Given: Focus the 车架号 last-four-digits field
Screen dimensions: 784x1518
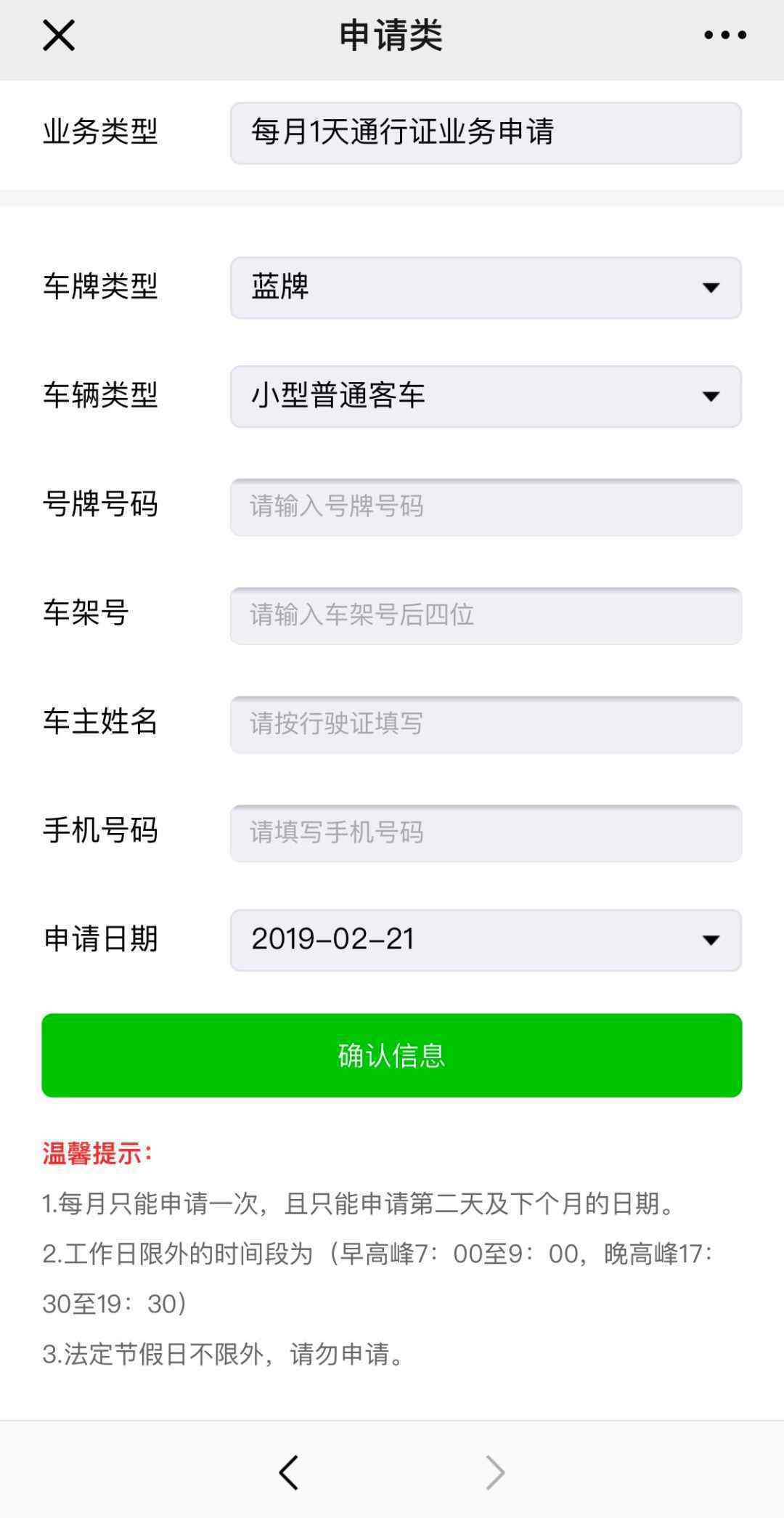Looking at the screenshot, I should 486,615.
